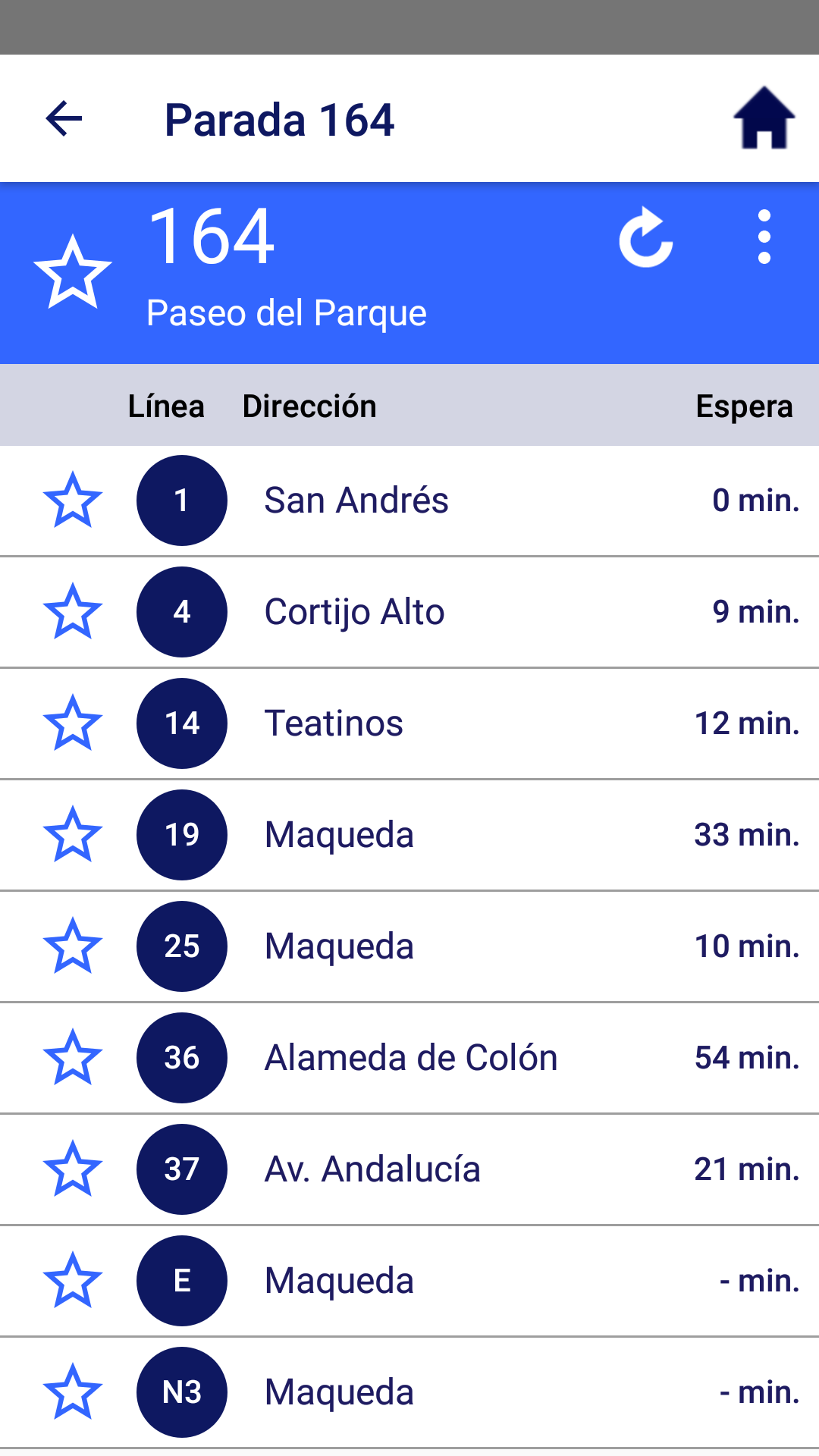Viewport: 819px width, 1456px height.
Task: Star line 1 to San Andrés
Action: tap(73, 500)
